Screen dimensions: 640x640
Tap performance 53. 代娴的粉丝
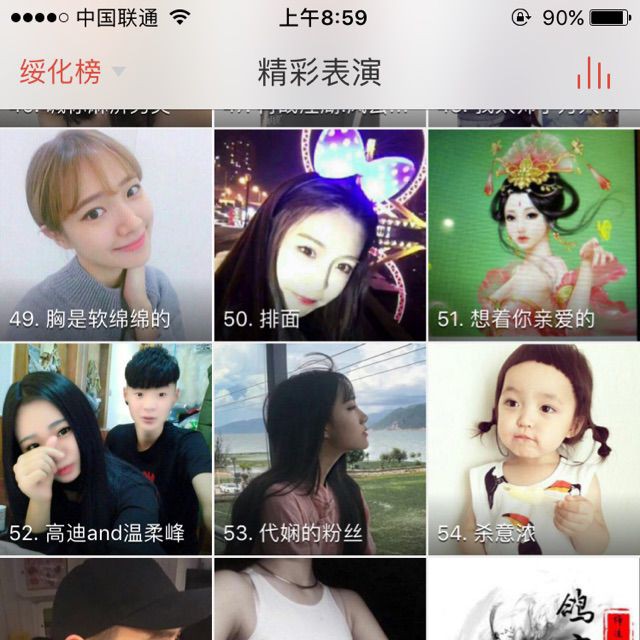(x=320, y=448)
